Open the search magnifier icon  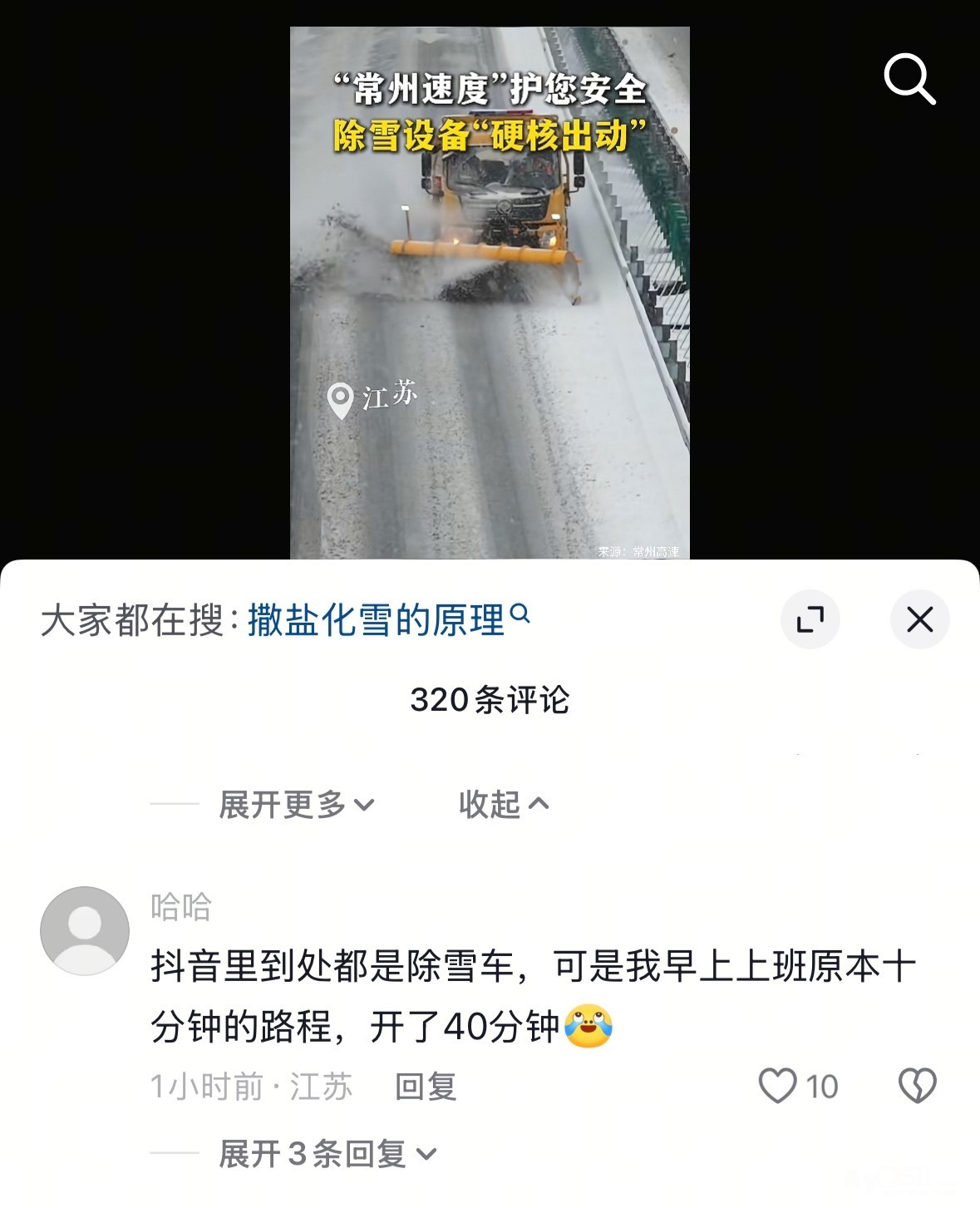909,79
